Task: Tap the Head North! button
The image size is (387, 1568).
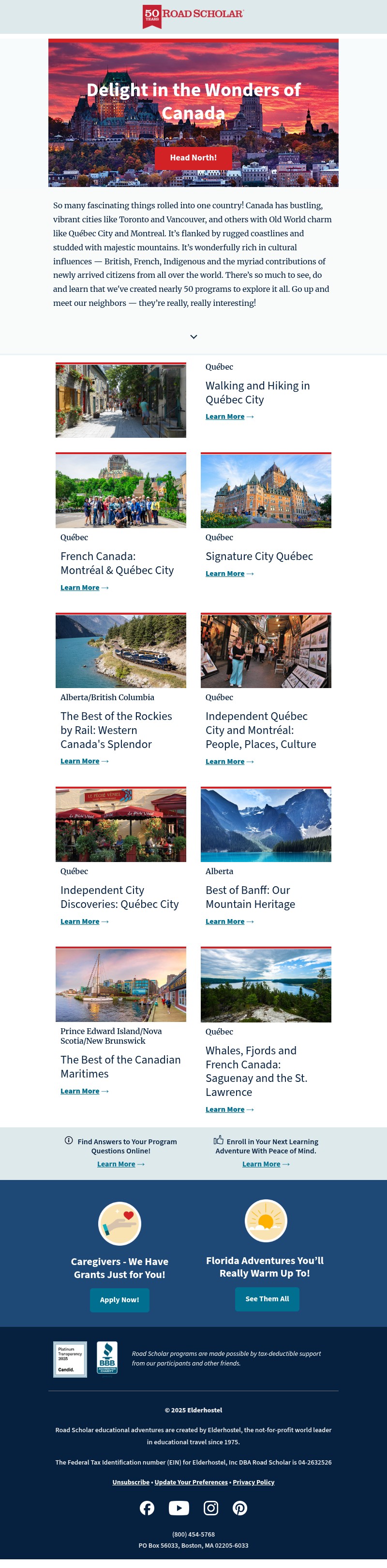Action: click(193, 158)
